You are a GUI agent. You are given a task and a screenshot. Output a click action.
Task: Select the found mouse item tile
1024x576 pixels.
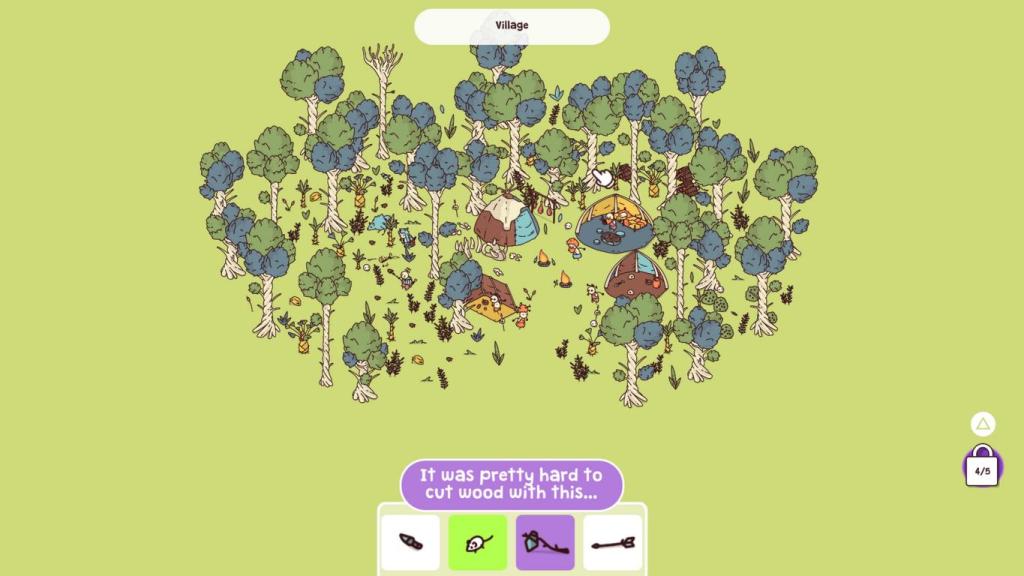pyautogui.click(x=477, y=542)
